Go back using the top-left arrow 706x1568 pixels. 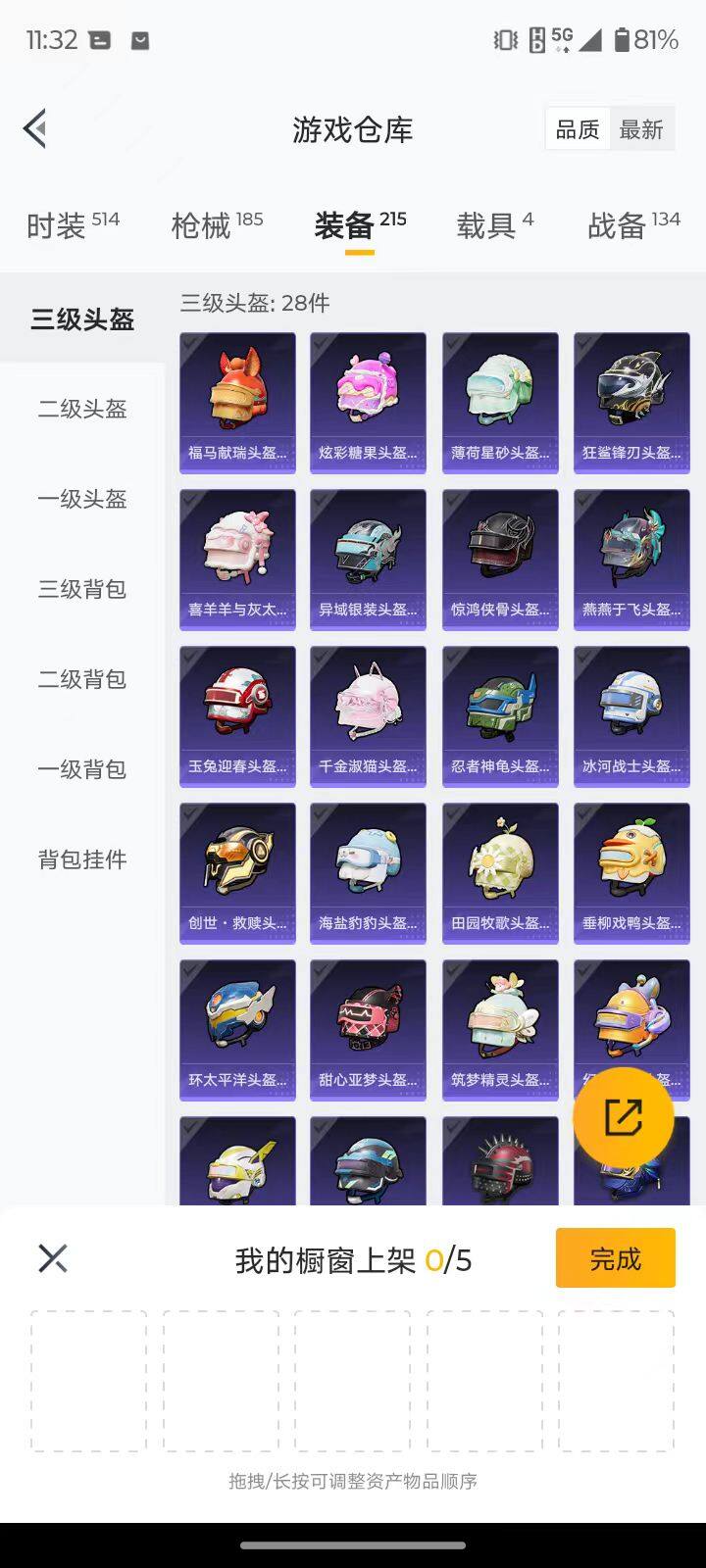pos(35,128)
